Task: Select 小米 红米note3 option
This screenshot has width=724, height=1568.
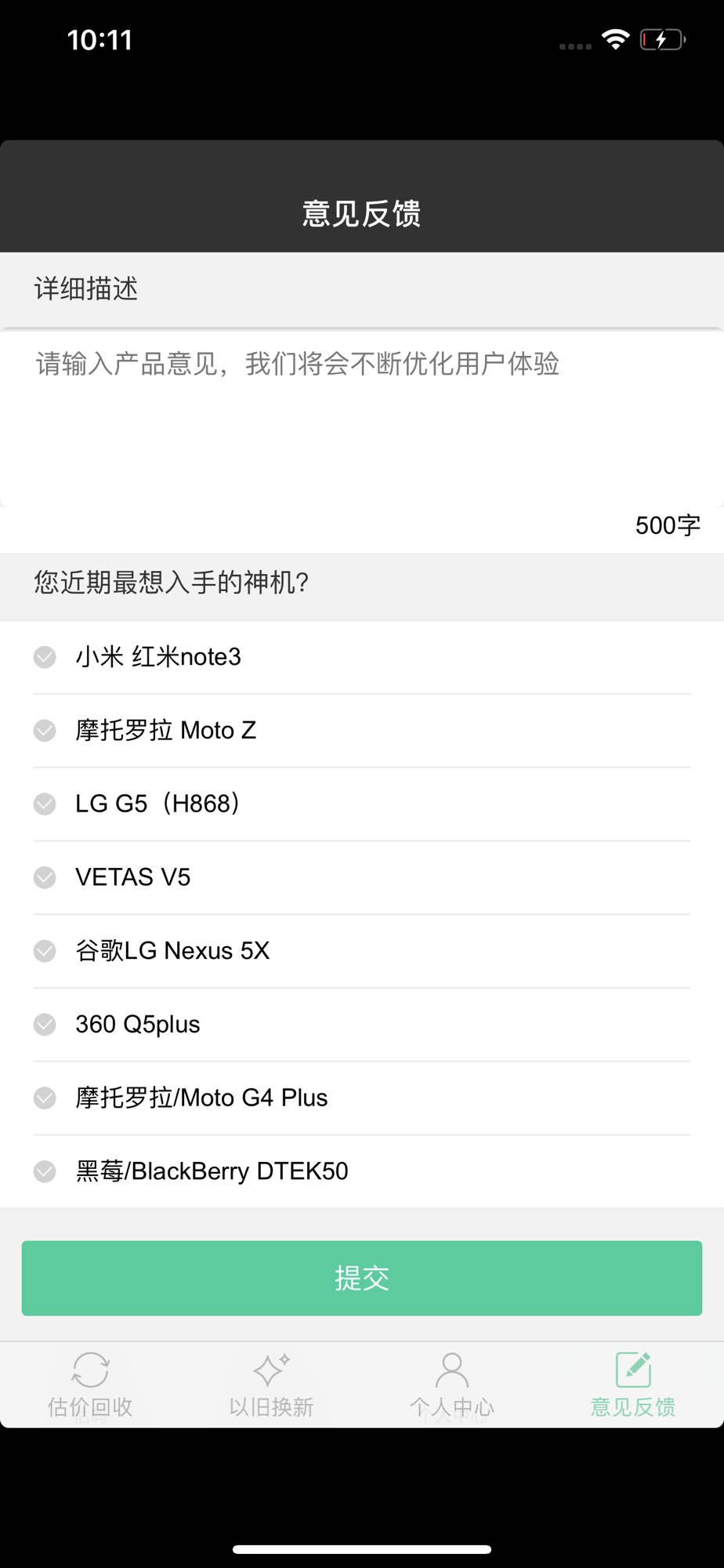Action: point(362,657)
